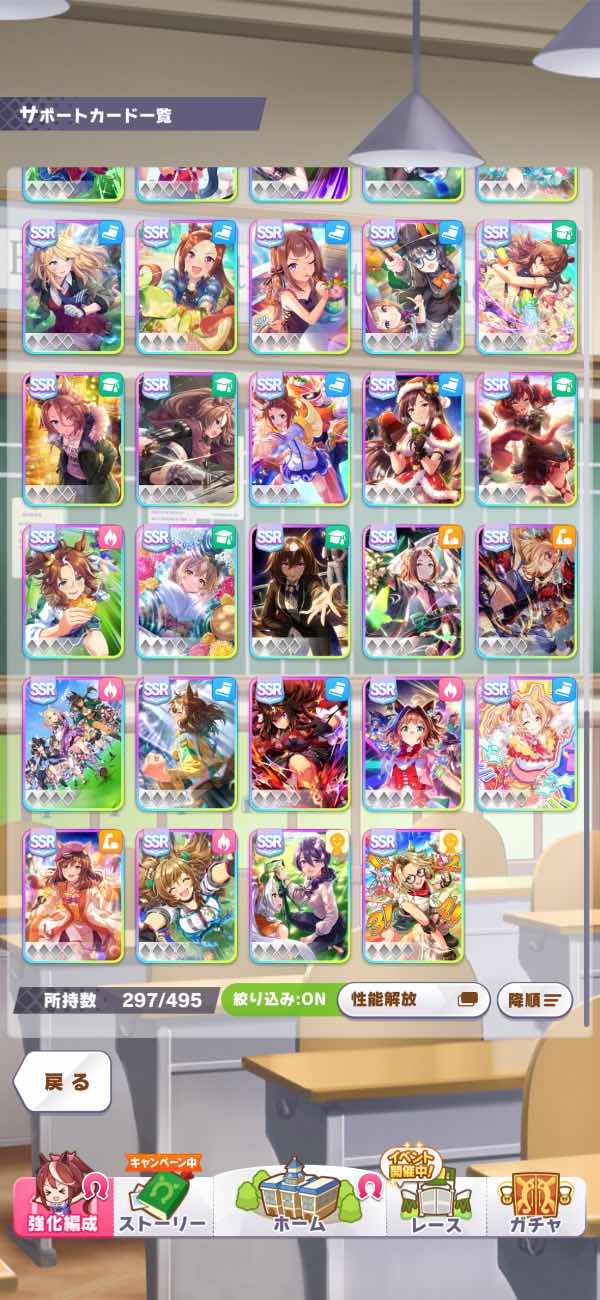Toggle the 降順 sort order button
This screenshot has width=600, height=1300.
[534, 998]
